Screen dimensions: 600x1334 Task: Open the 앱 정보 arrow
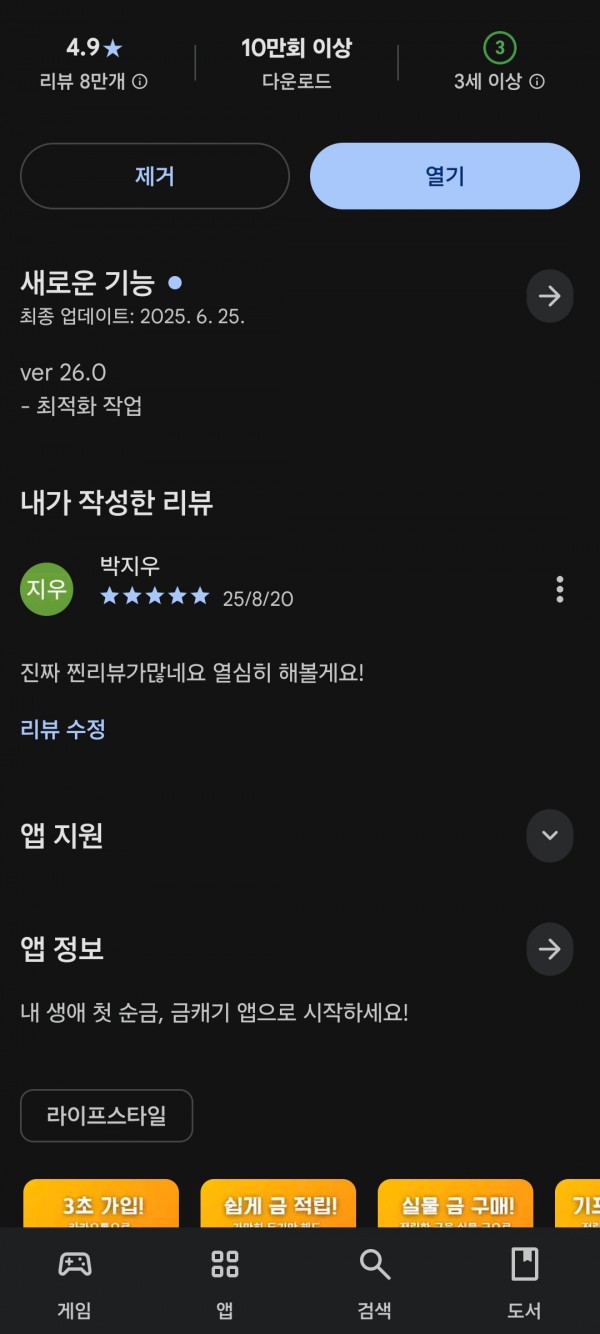550,949
